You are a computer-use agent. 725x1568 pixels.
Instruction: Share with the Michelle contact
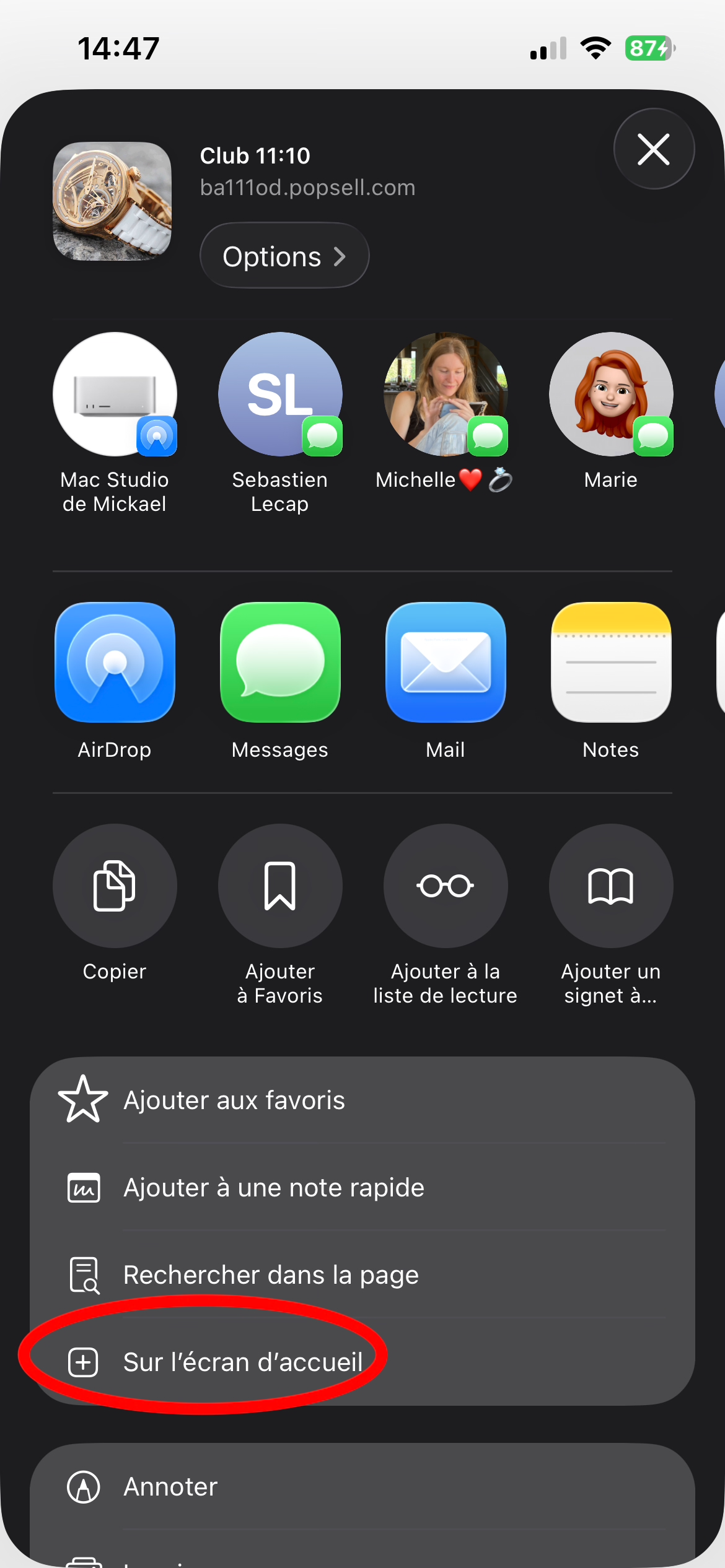[446, 394]
